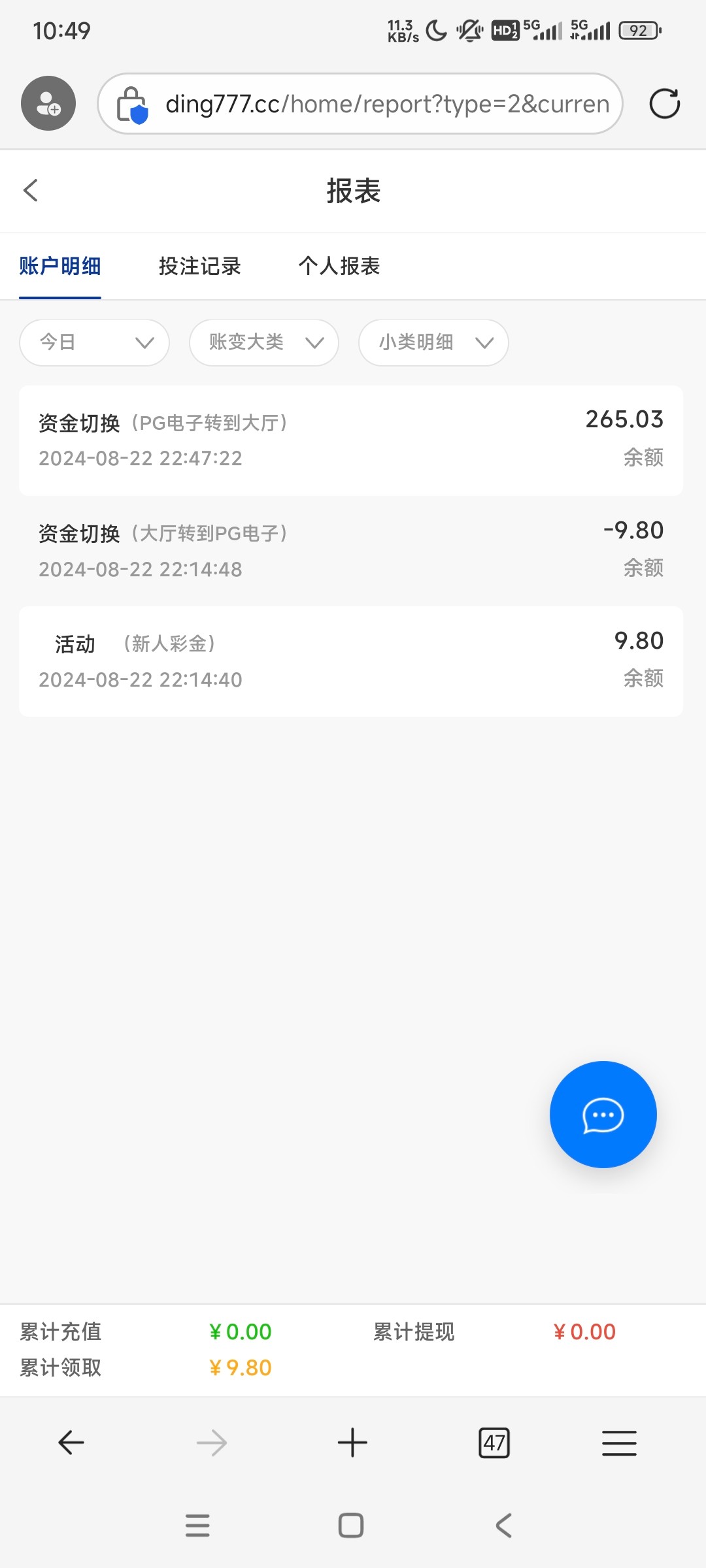The width and height of the screenshot is (706, 1568).
Task: Expand the 小类明细 dropdown
Action: (x=433, y=342)
